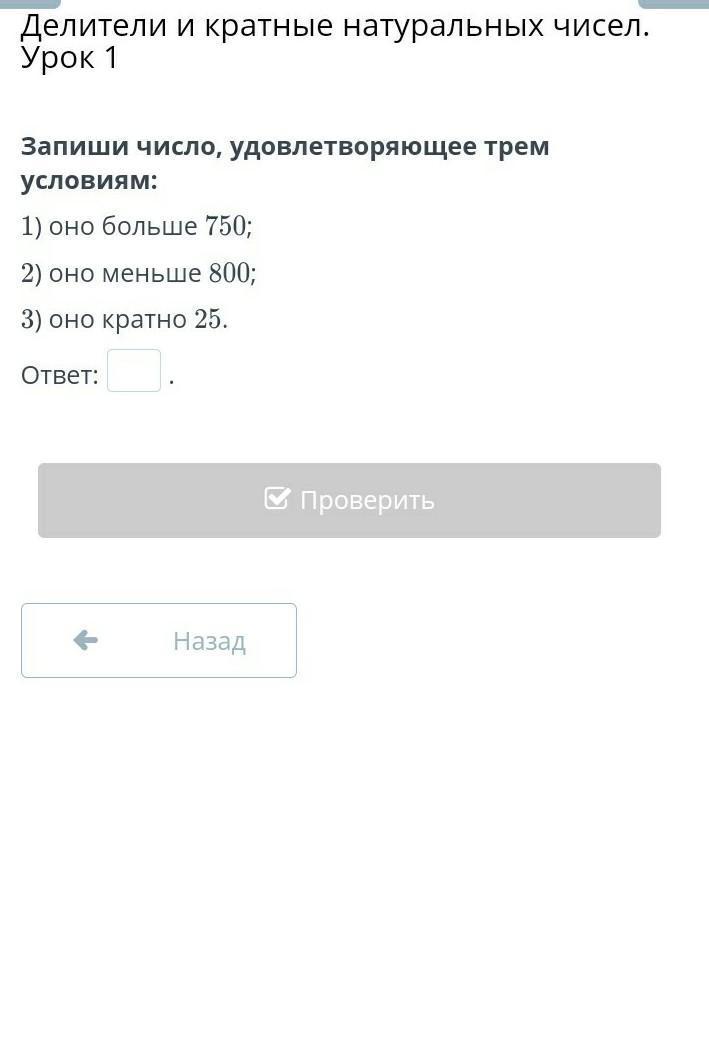Tap the answer input box after Ответ
709x1061 pixels.
(134, 371)
